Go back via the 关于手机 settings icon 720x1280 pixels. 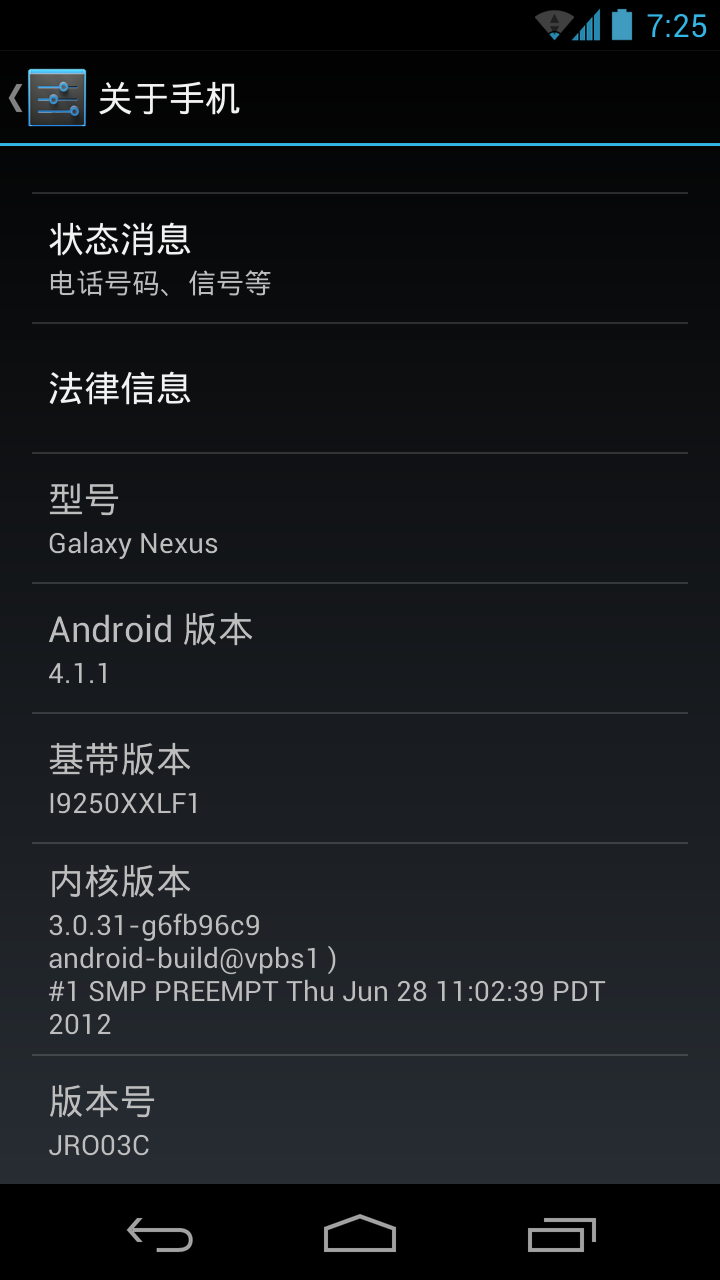[x=55, y=98]
